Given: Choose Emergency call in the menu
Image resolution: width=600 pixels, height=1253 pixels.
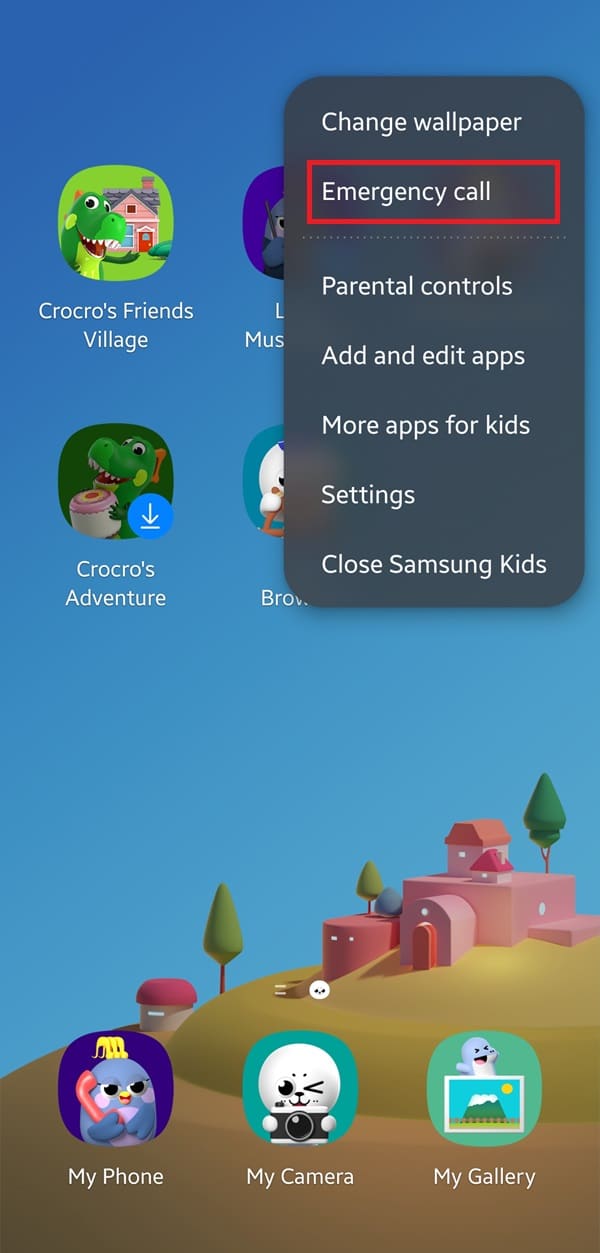Looking at the screenshot, I should (x=406, y=191).
